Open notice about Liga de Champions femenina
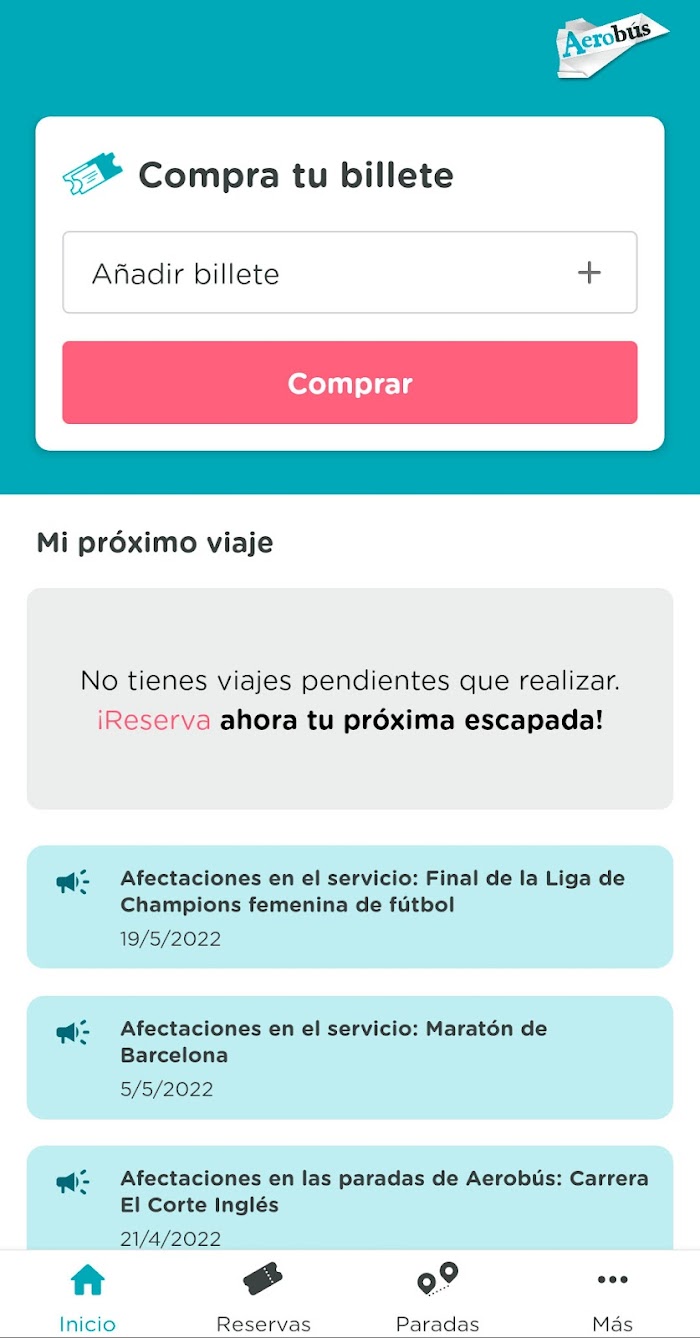Viewport: 700px width, 1338px height. (x=350, y=907)
